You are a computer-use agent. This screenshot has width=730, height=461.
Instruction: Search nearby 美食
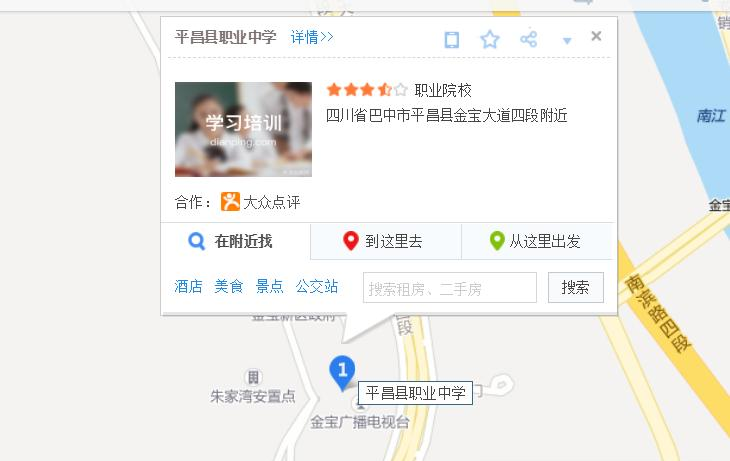(x=228, y=286)
